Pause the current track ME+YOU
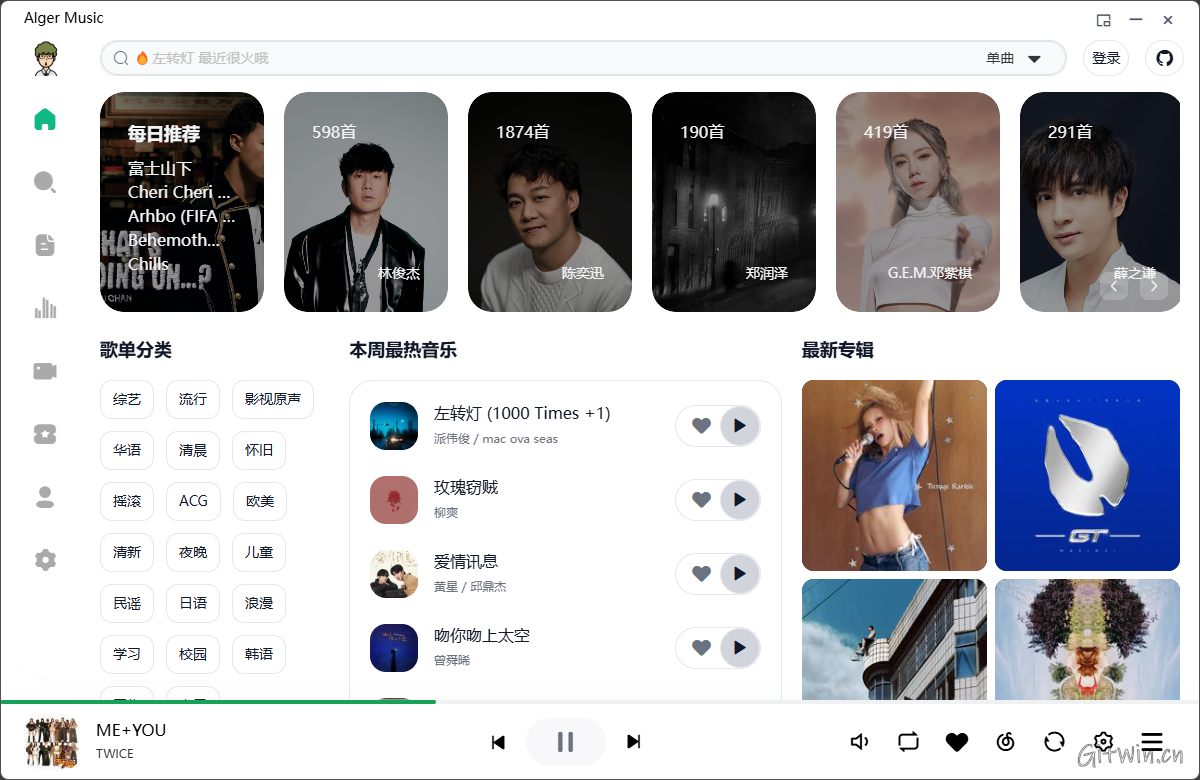This screenshot has width=1200, height=780. pos(565,742)
